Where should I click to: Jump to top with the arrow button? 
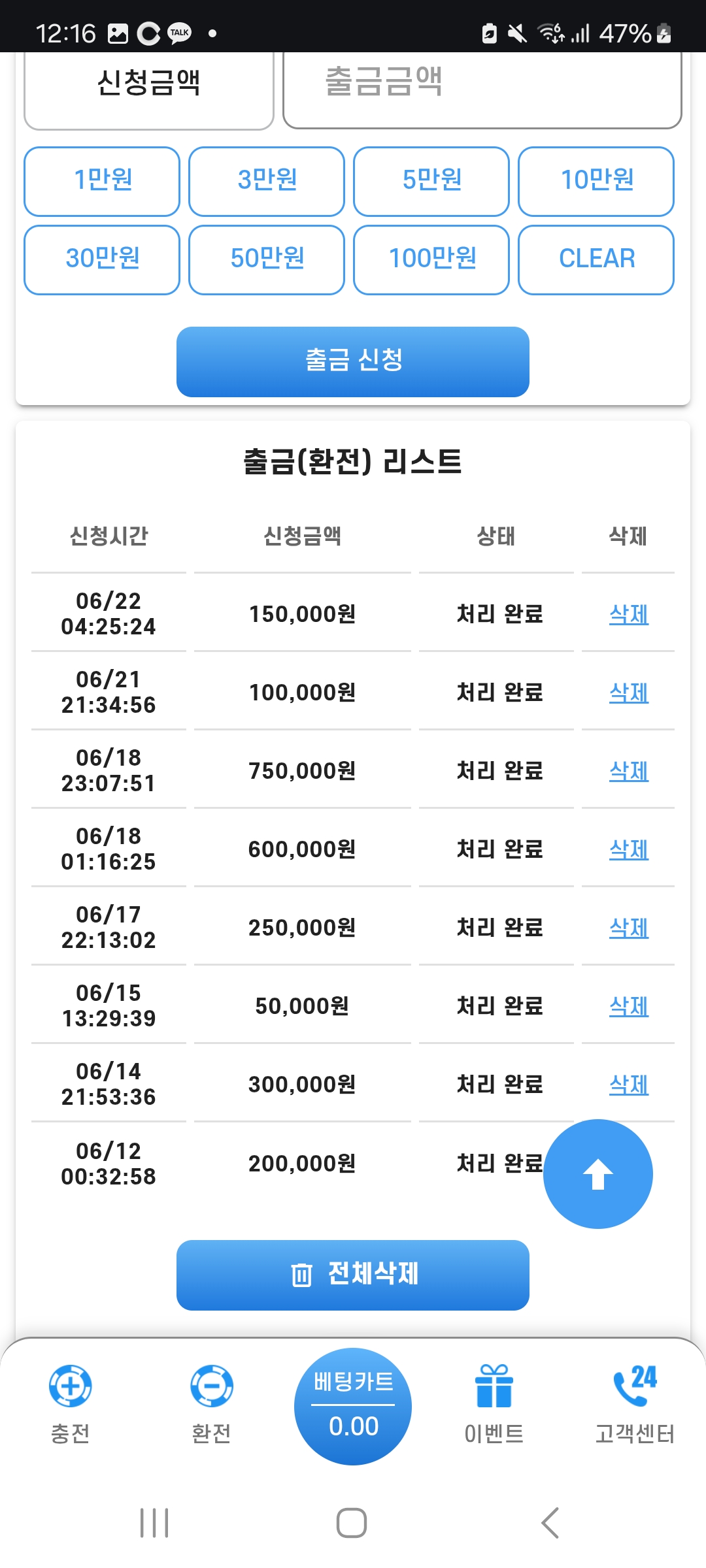(598, 1173)
